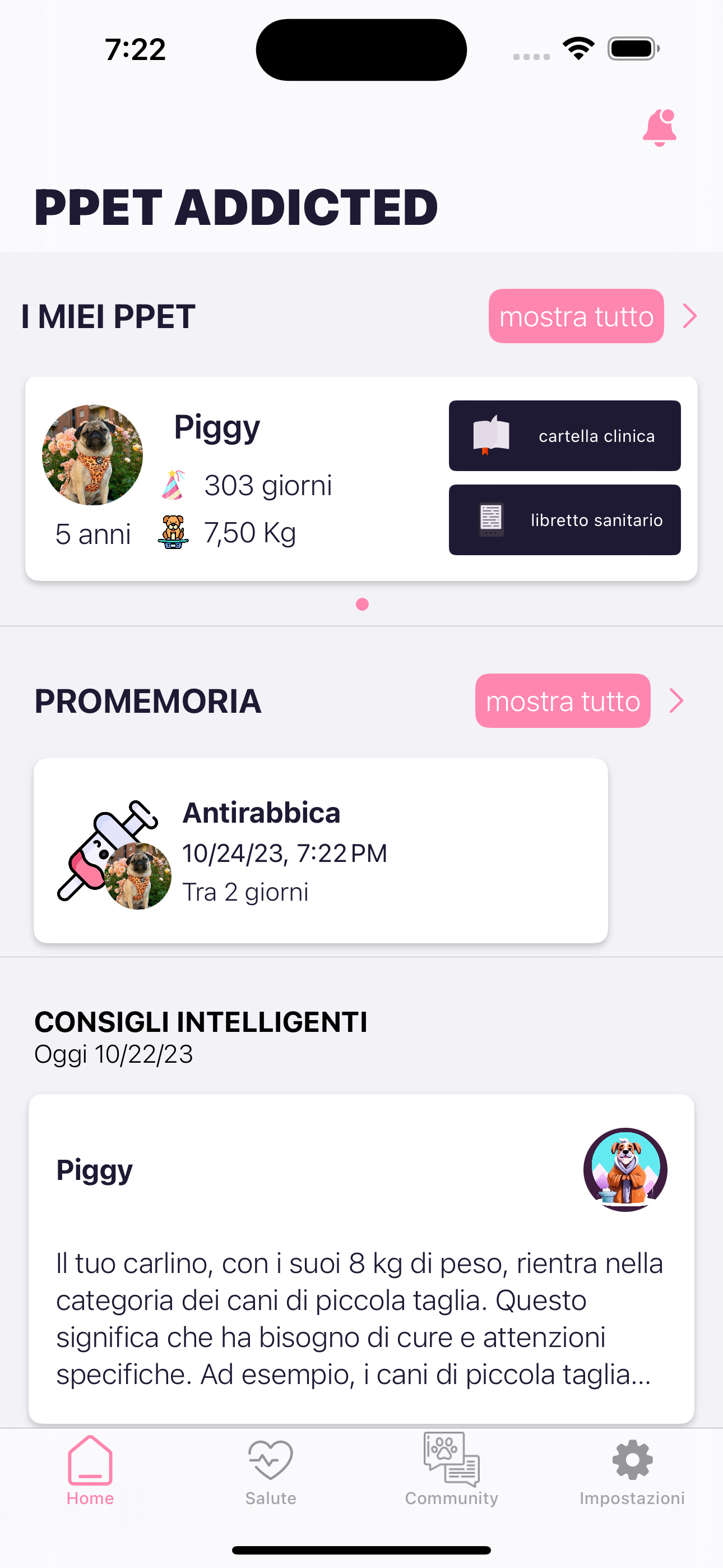Expand I MIEI PPET with the right chevron
This screenshot has width=723, height=1568.
point(690,316)
